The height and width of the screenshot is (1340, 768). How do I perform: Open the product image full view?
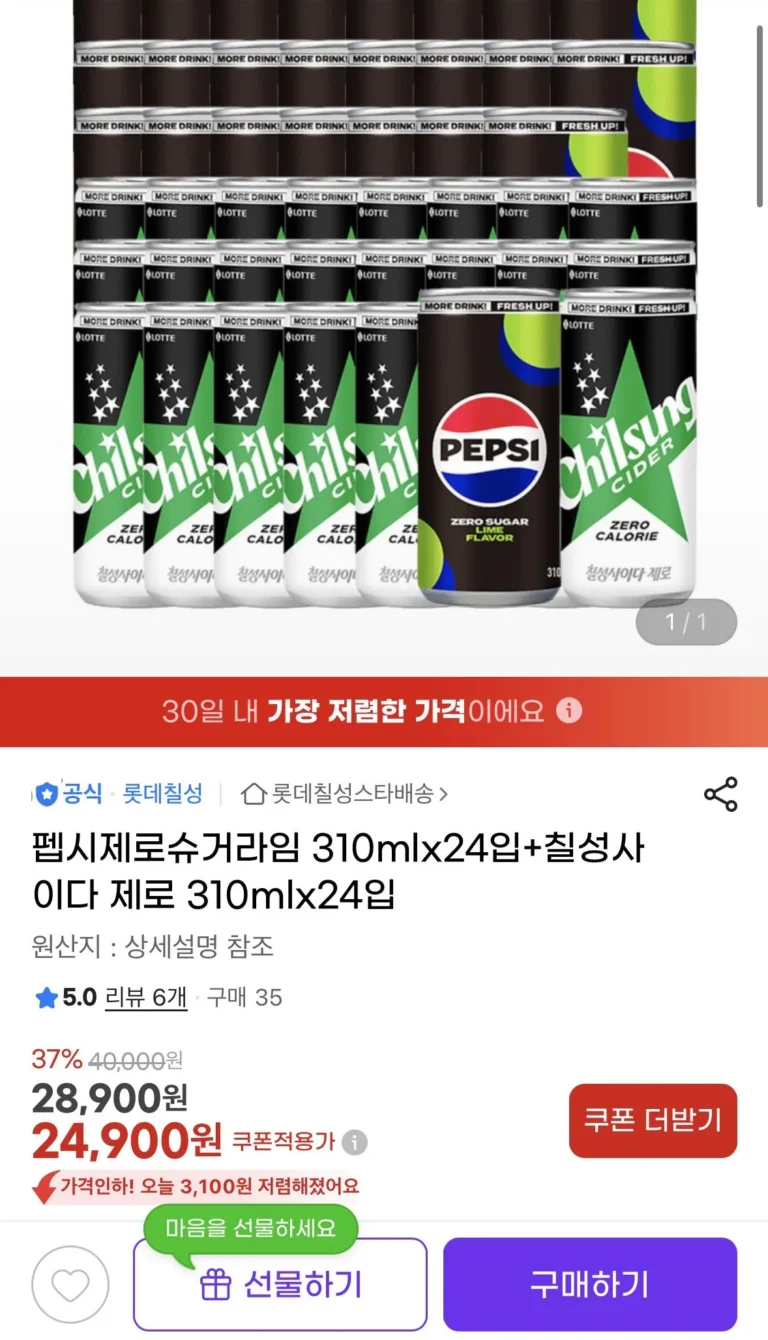(384, 330)
